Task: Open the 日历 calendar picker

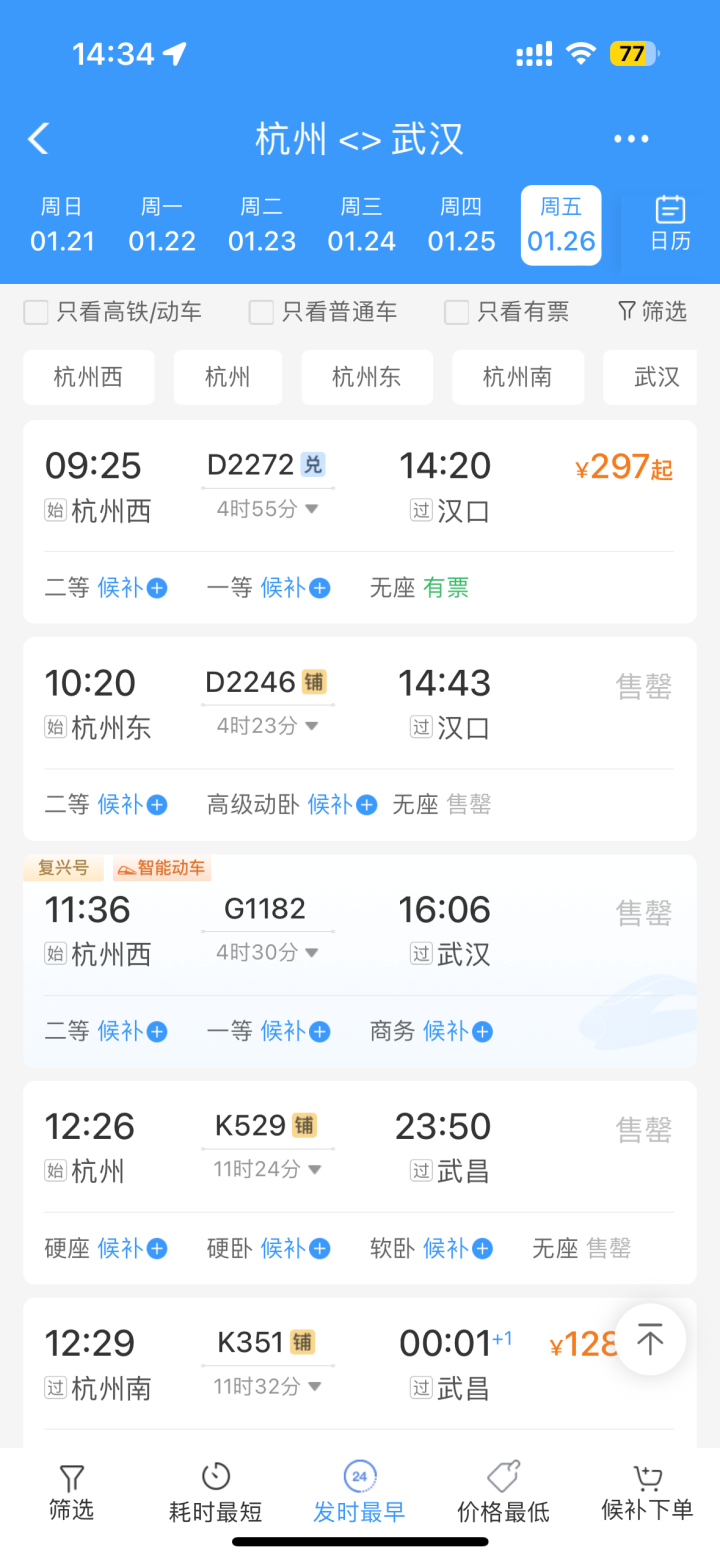Action: (x=669, y=224)
